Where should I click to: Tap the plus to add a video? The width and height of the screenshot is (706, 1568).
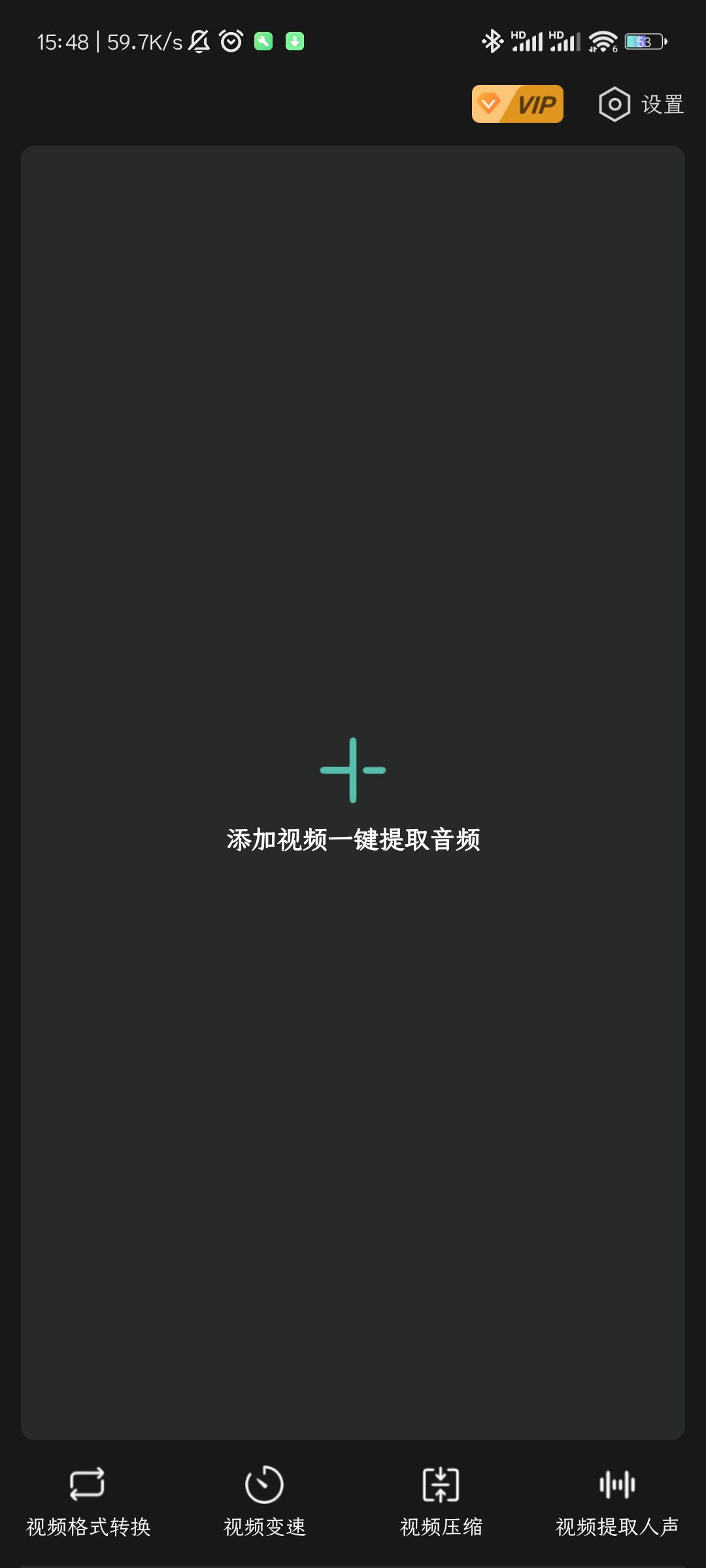[353, 770]
